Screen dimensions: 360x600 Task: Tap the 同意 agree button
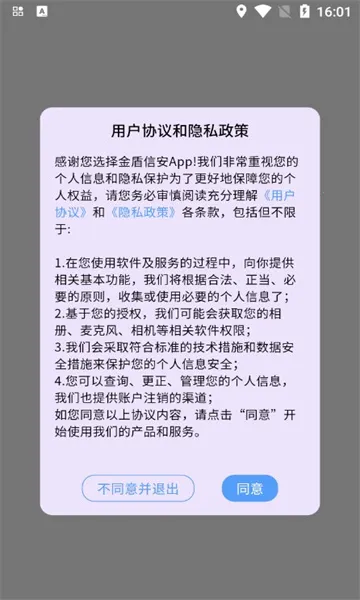coord(250,488)
